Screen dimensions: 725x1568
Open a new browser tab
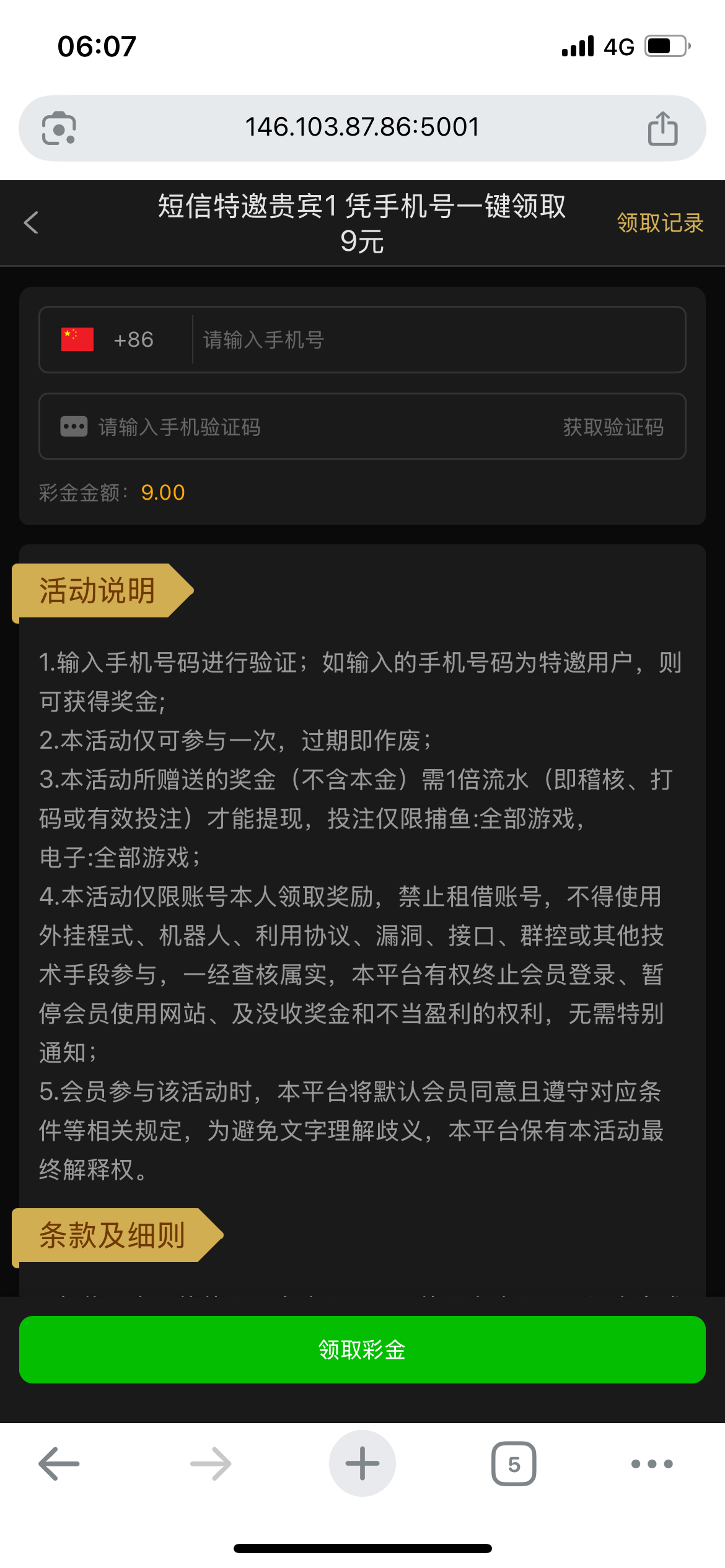[x=362, y=1464]
